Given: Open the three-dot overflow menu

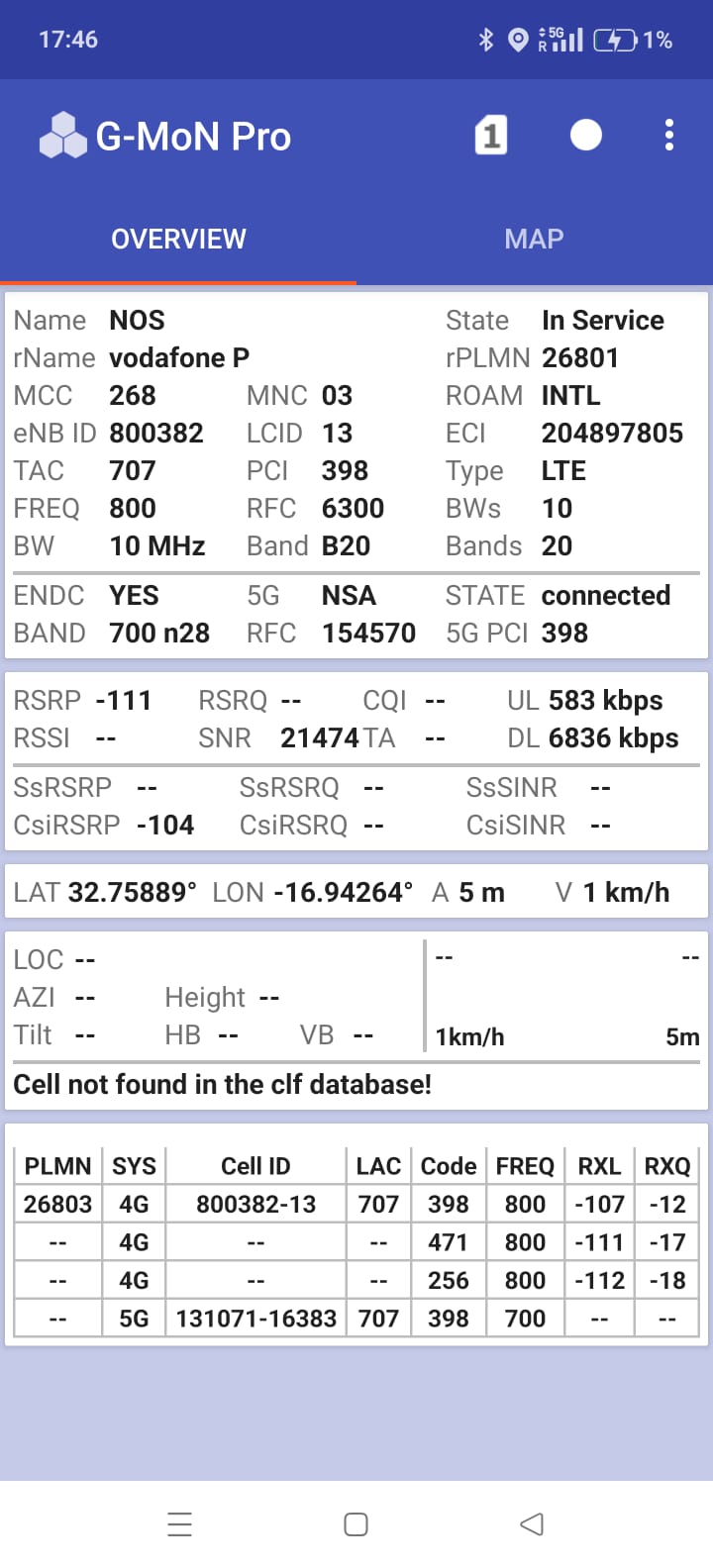Looking at the screenshot, I should [669, 136].
